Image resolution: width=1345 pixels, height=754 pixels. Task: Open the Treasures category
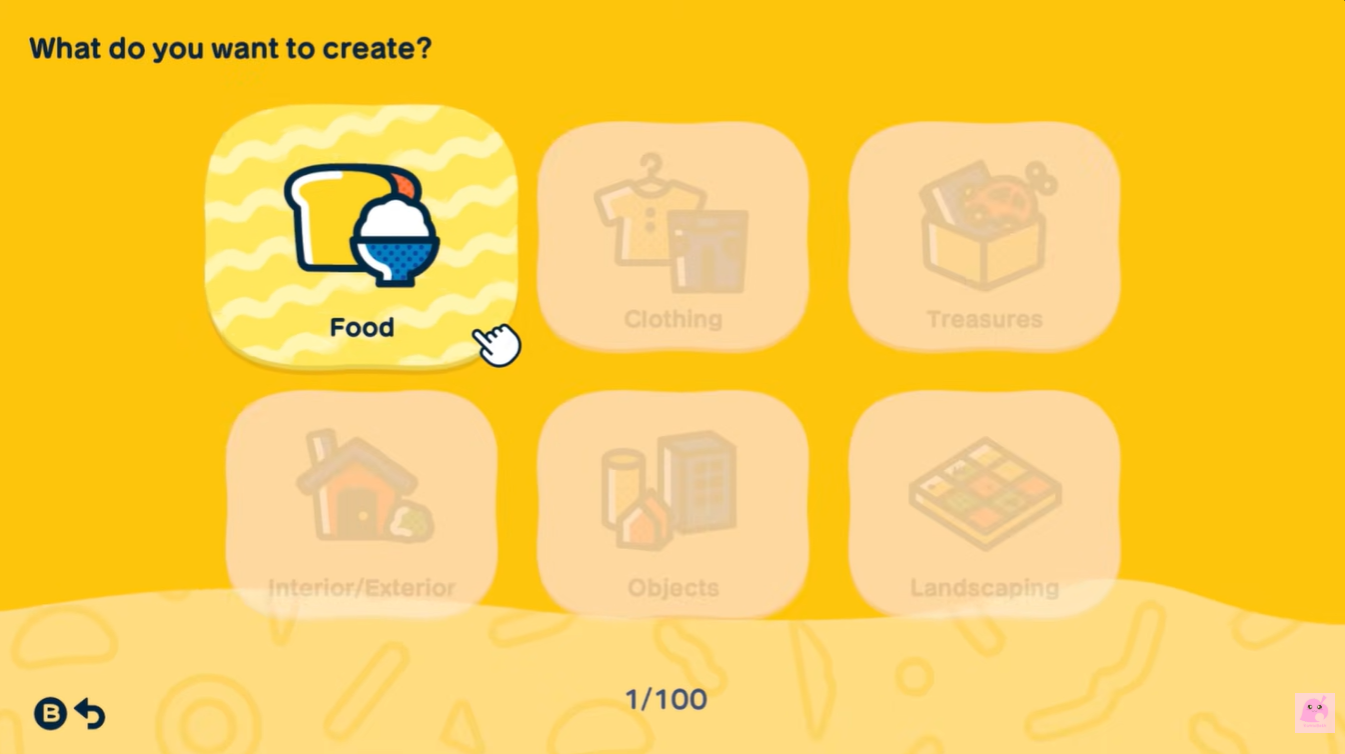point(984,236)
